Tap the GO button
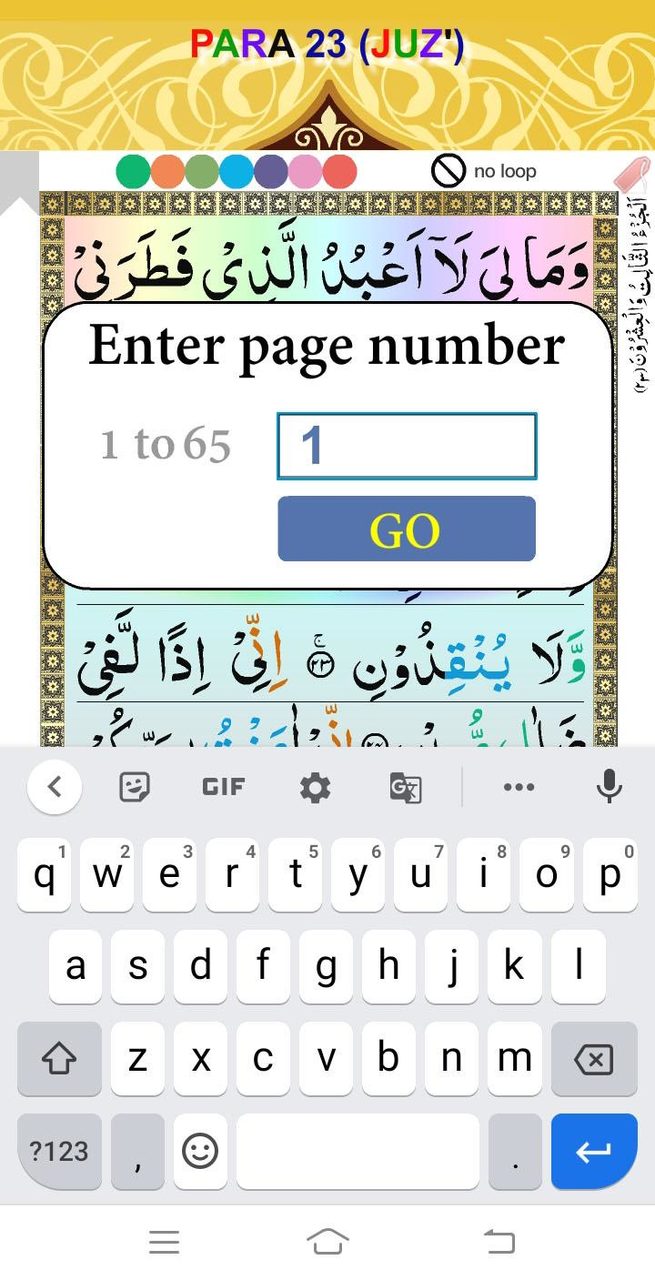 click(x=406, y=529)
